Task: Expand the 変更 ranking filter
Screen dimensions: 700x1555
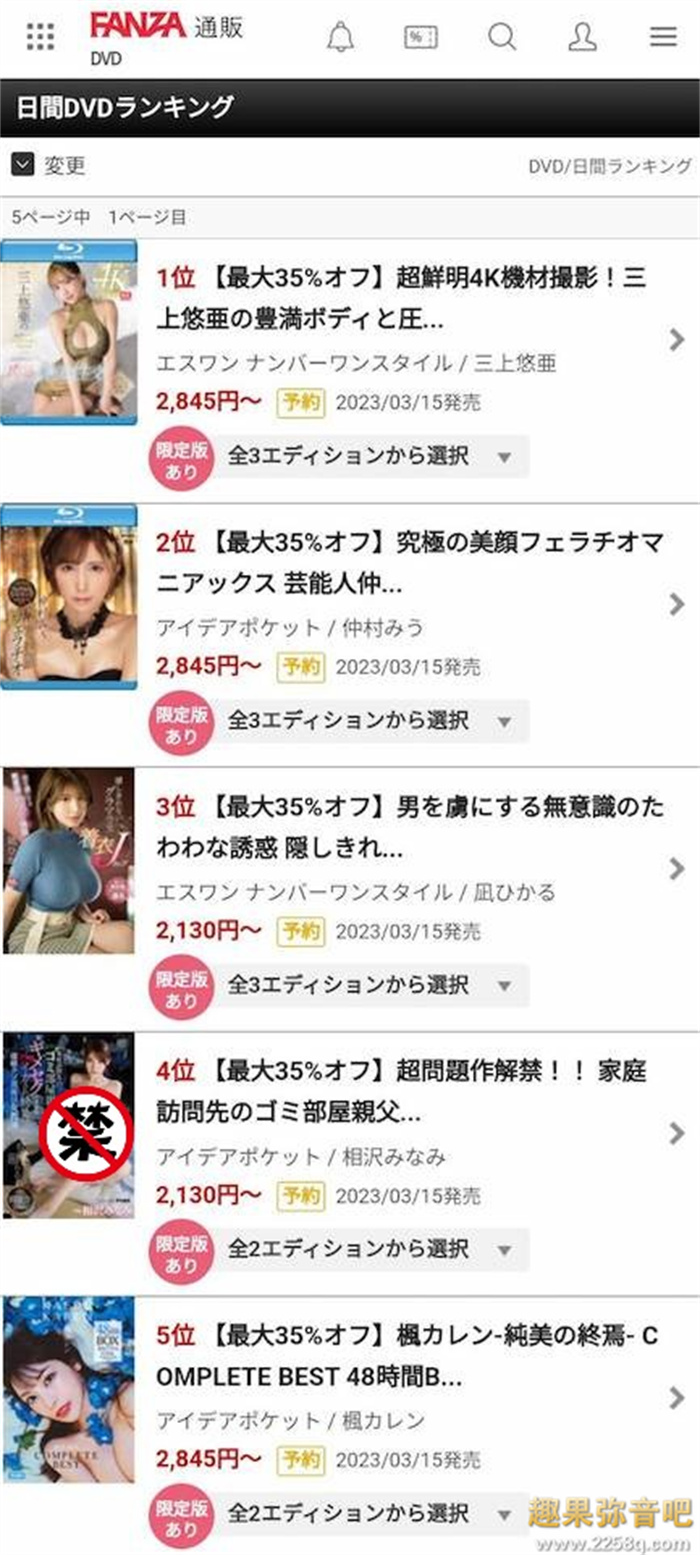Action: point(49,166)
